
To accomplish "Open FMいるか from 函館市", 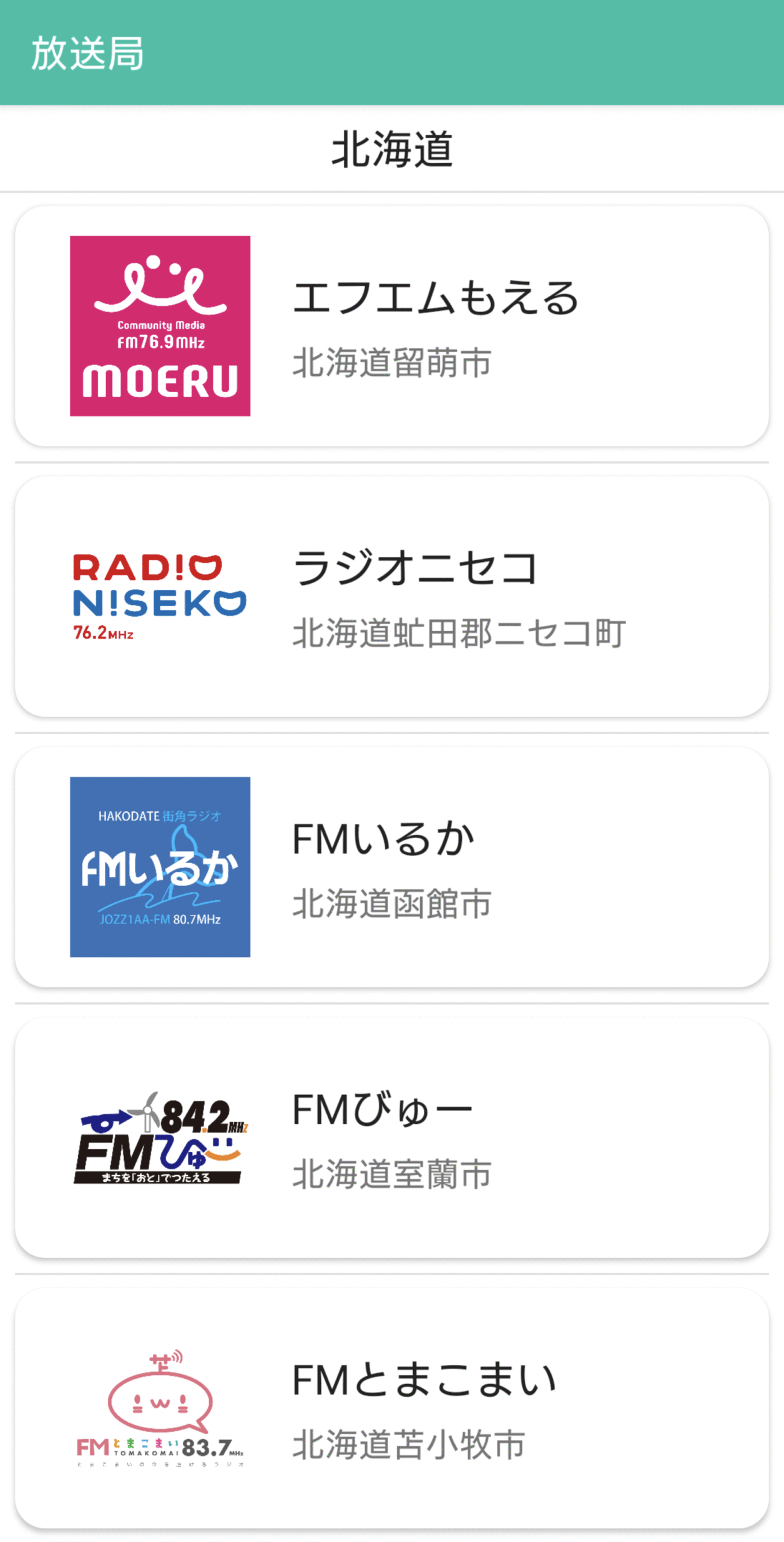I will click(x=392, y=867).
